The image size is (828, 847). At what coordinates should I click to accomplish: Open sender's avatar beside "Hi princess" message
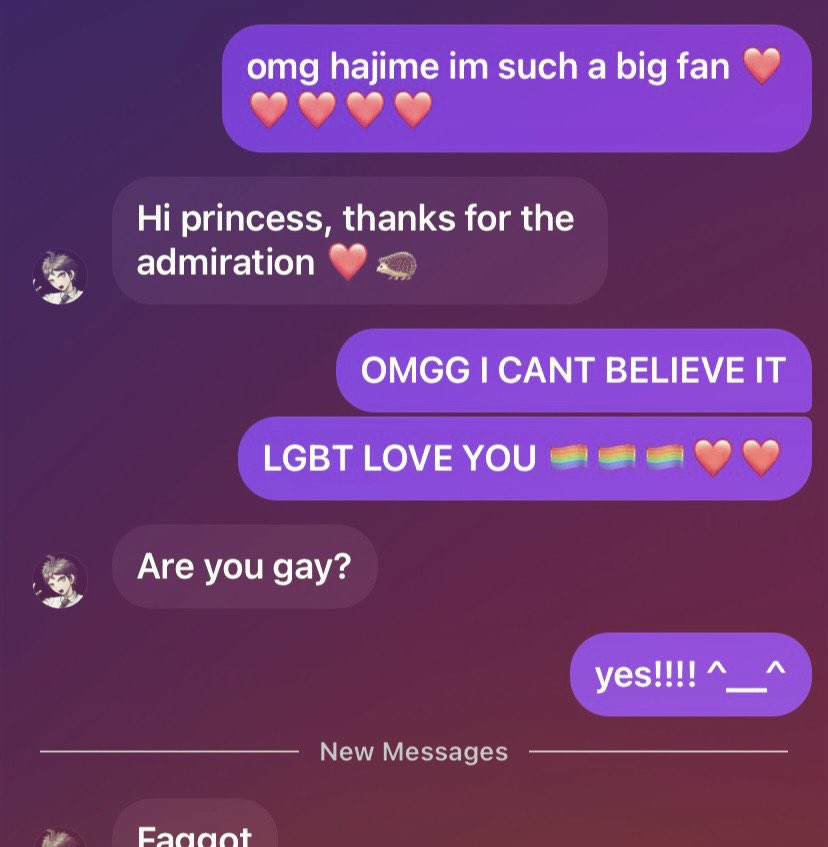60,276
